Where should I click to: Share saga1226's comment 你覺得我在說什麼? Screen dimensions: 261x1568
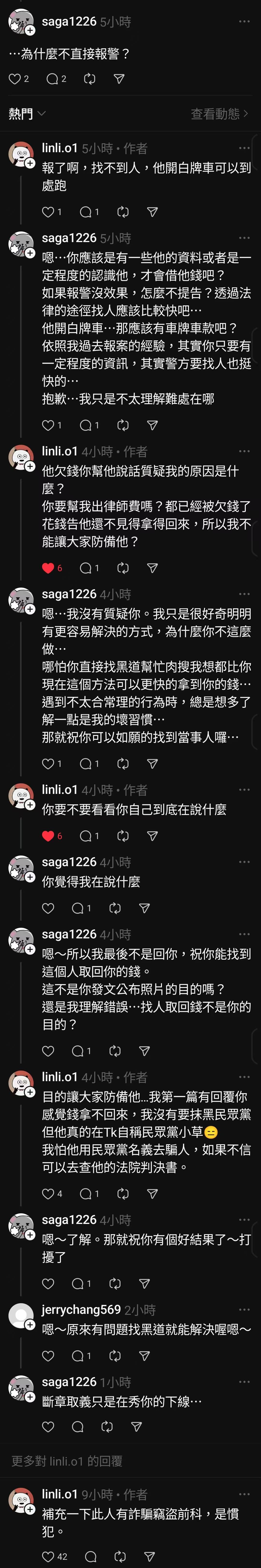(145, 908)
